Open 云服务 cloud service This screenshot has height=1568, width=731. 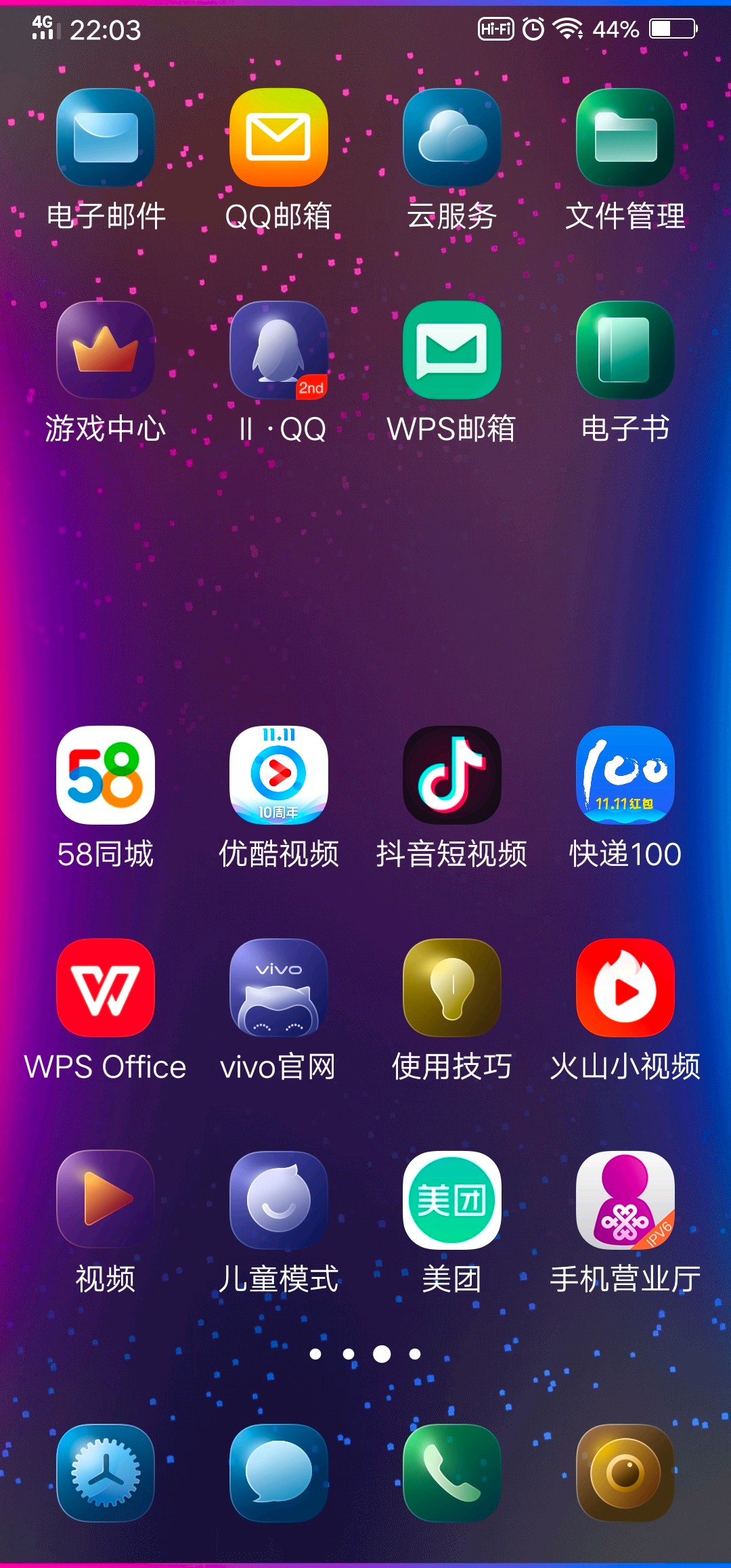(452, 137)
